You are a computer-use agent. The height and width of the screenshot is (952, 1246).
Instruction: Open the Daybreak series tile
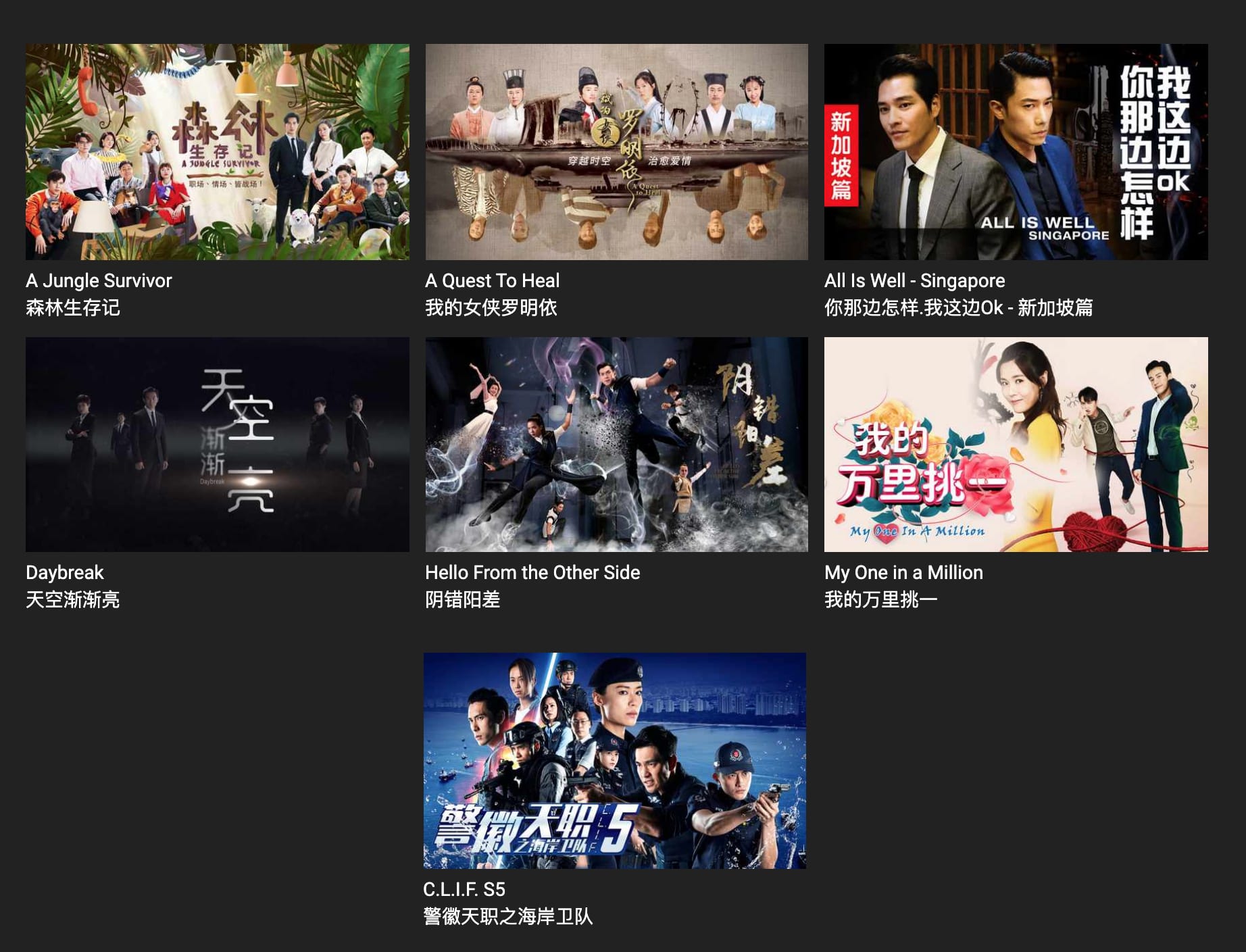(217, 445)
